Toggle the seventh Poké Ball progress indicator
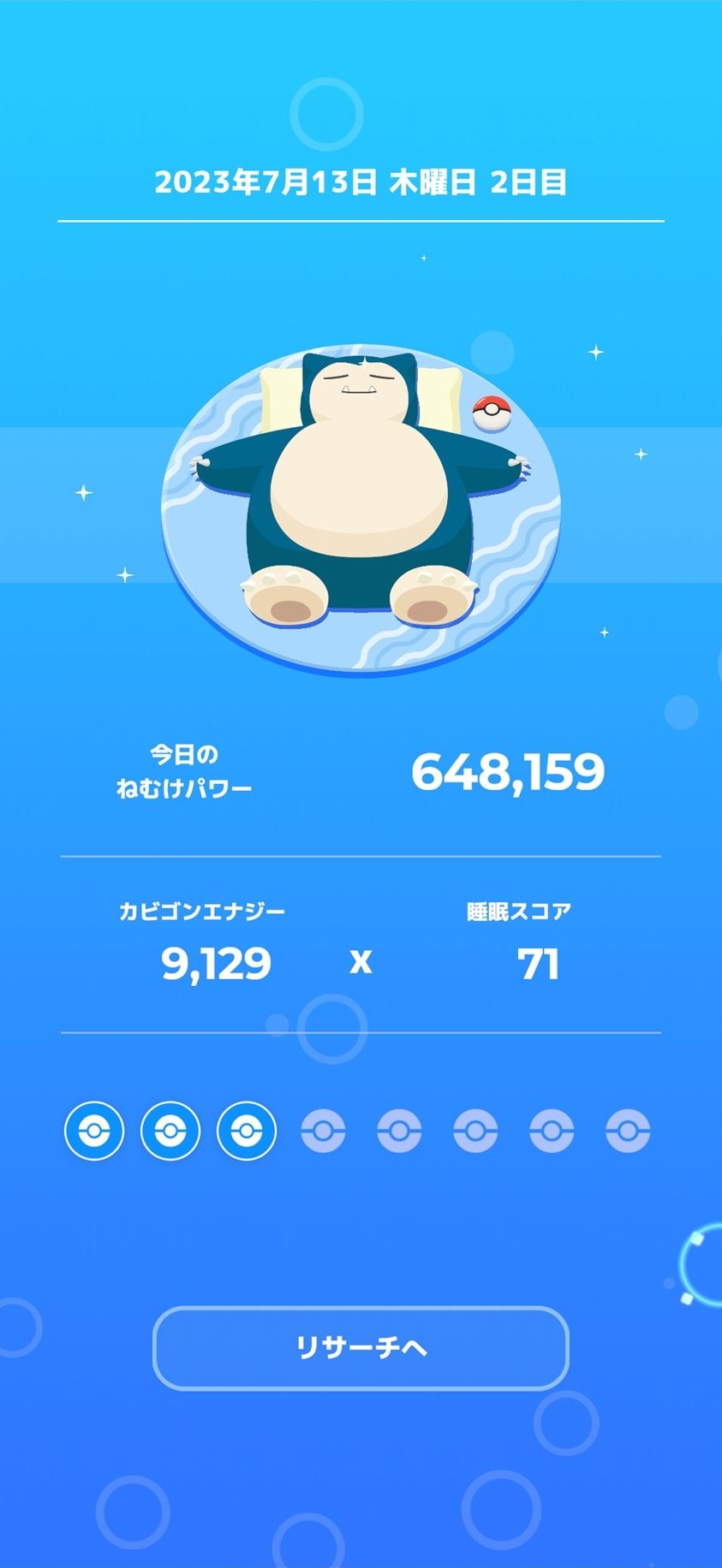This screenshot has height=1568, width=722. pyautogui.click(x=550, y=1131)
